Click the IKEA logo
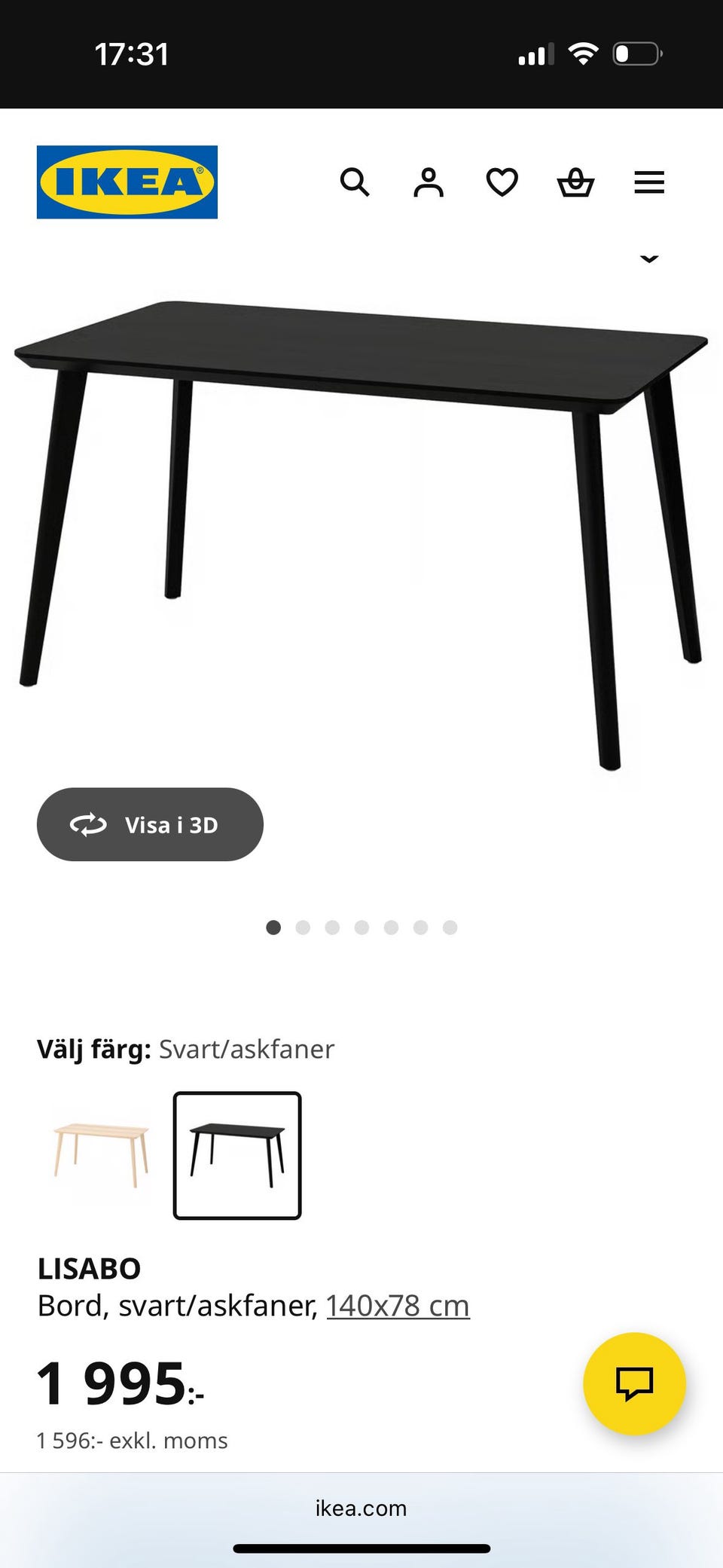Image resolution: width=723 pixels, height=1568 pixels. point(126,182)
